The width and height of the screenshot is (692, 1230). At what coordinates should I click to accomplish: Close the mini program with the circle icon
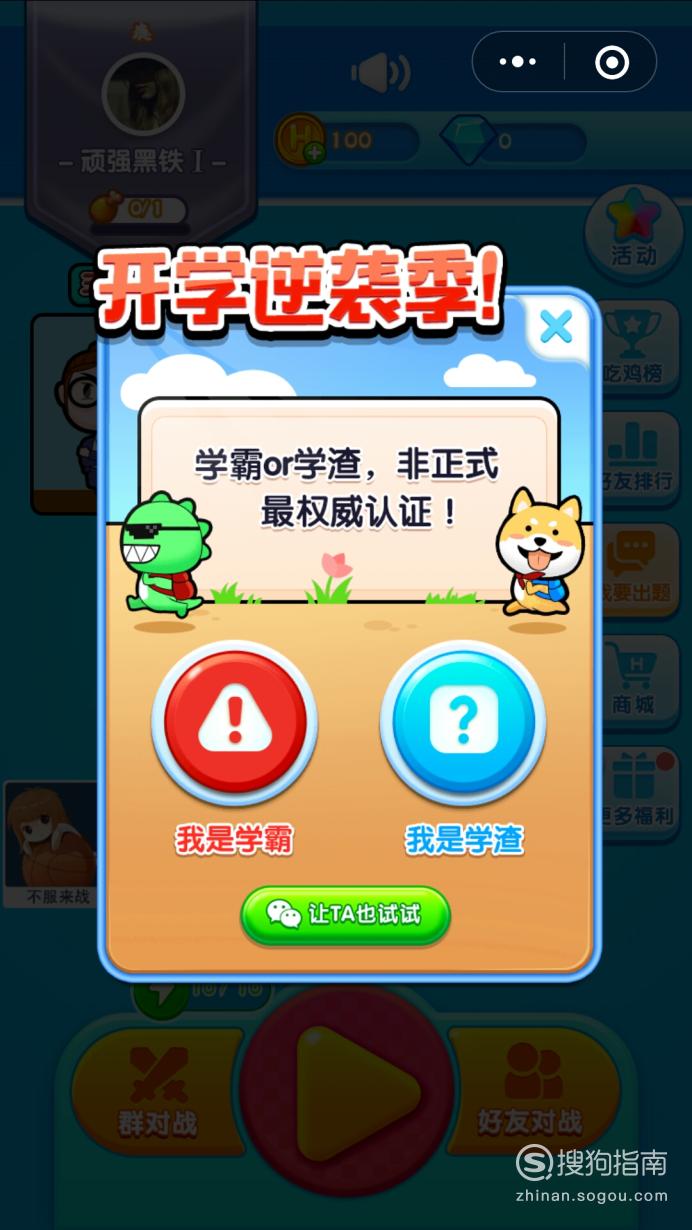(611, 62)
